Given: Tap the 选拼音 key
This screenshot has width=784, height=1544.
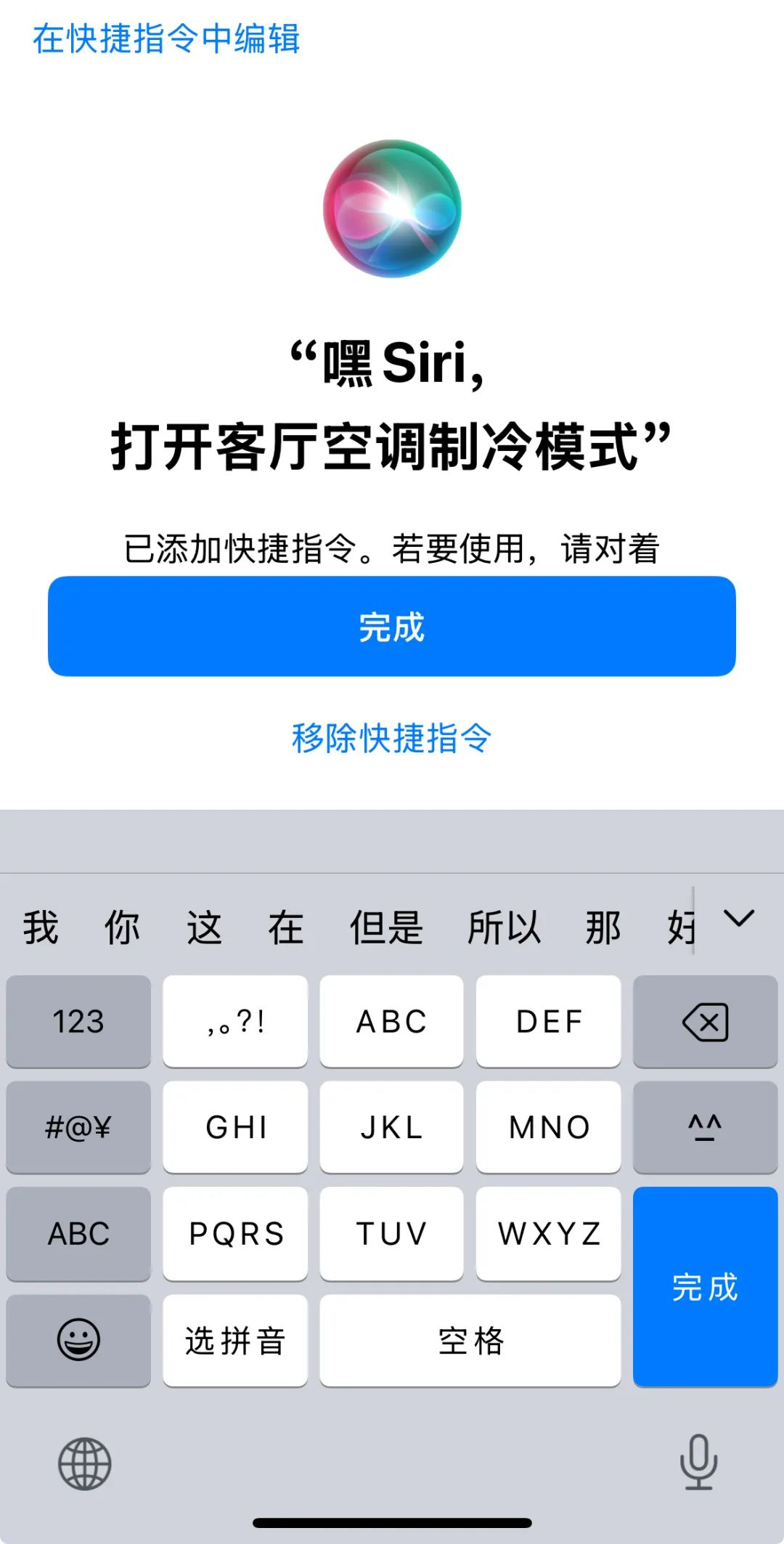Looking at the screenshot, I should [235, 1340].
